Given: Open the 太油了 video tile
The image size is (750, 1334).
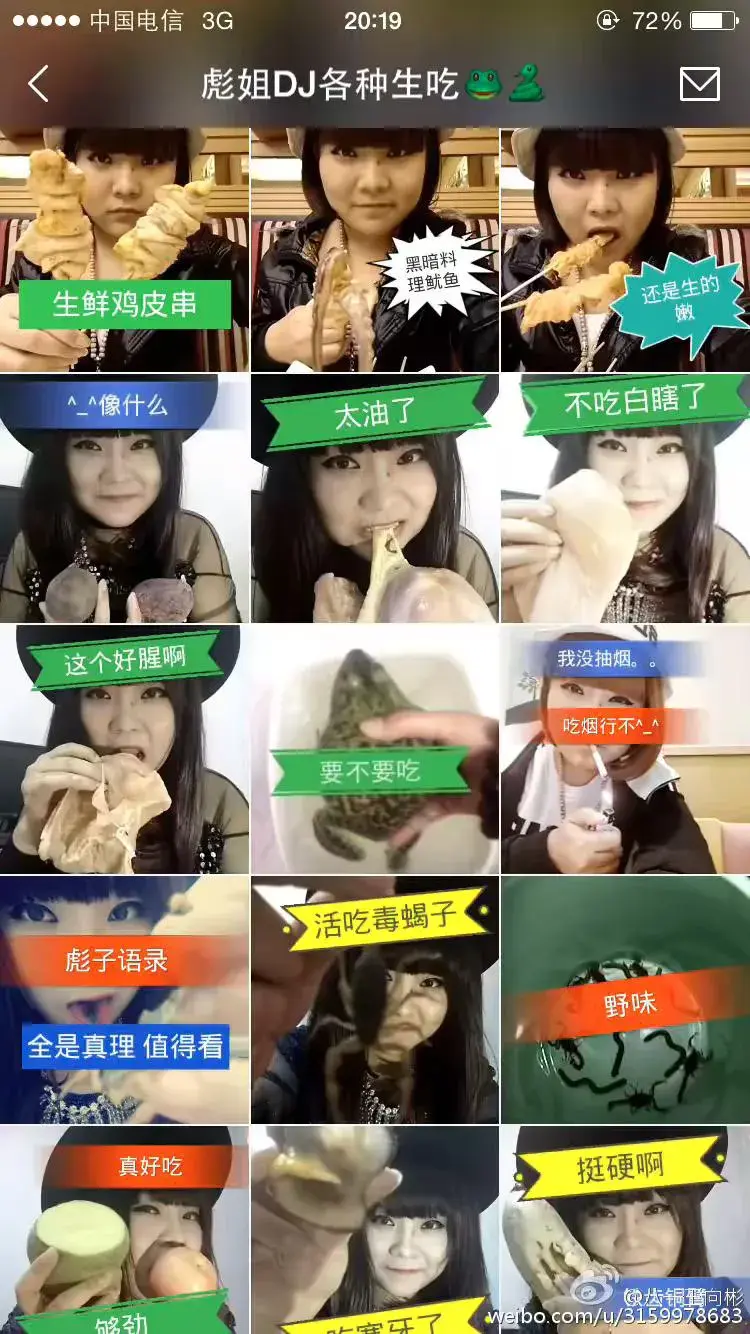Looking at the screenshot, I should (374, 498).
